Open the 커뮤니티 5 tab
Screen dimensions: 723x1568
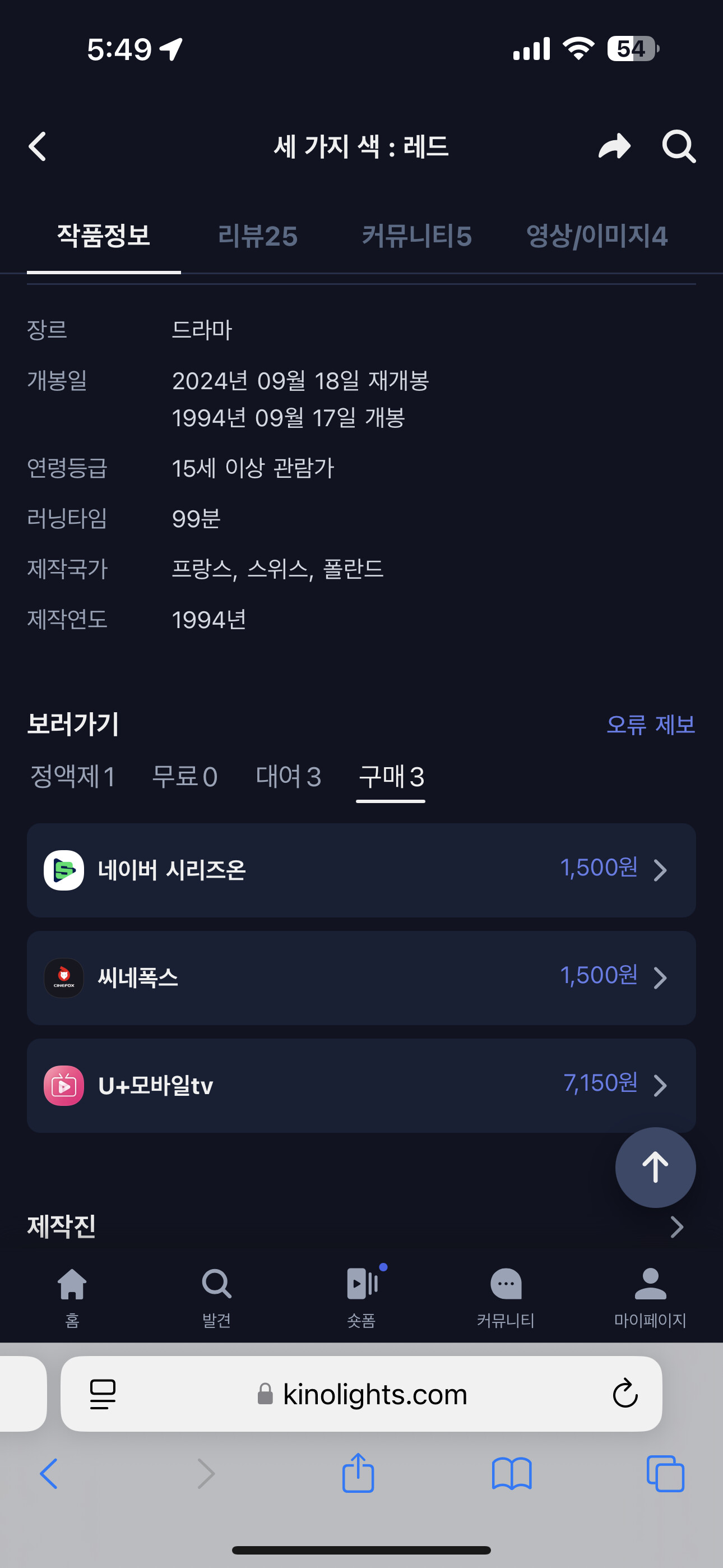pyautogui.click(x=417, y=236)
